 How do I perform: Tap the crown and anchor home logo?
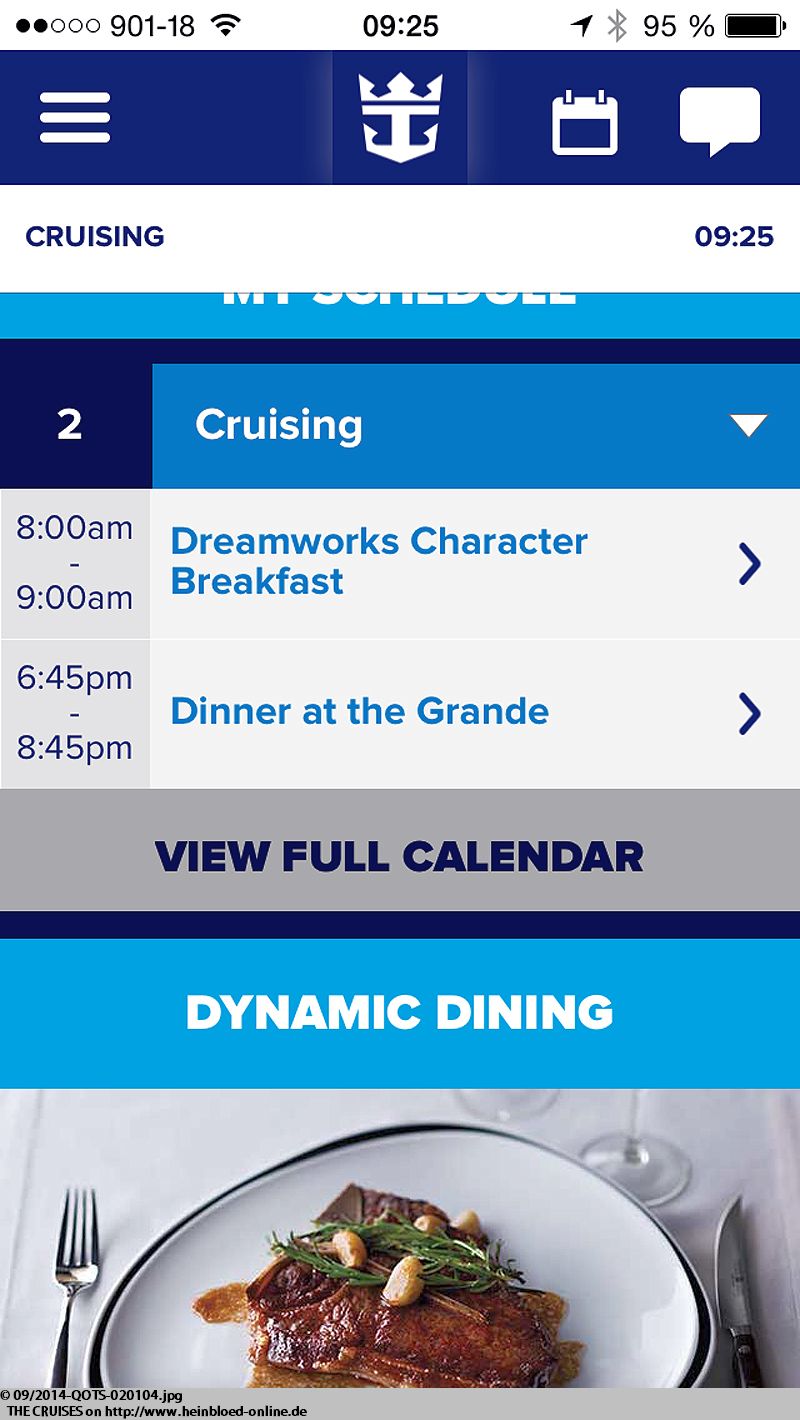(400, 117)
